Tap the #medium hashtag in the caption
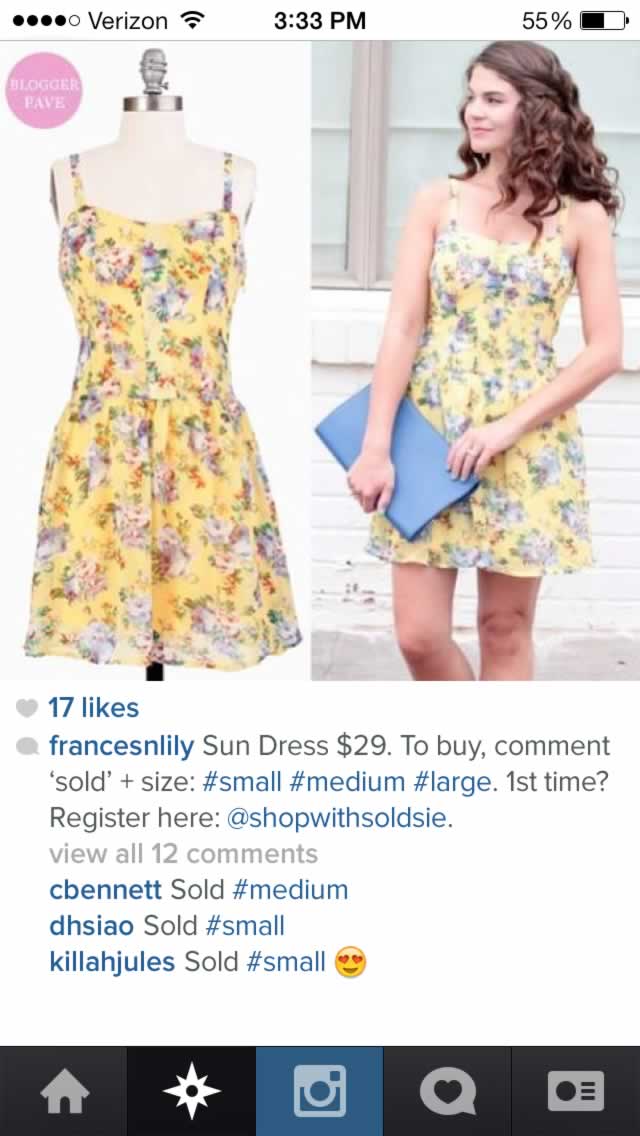Viewport: 640px width, 1136px height. [346, 782]
